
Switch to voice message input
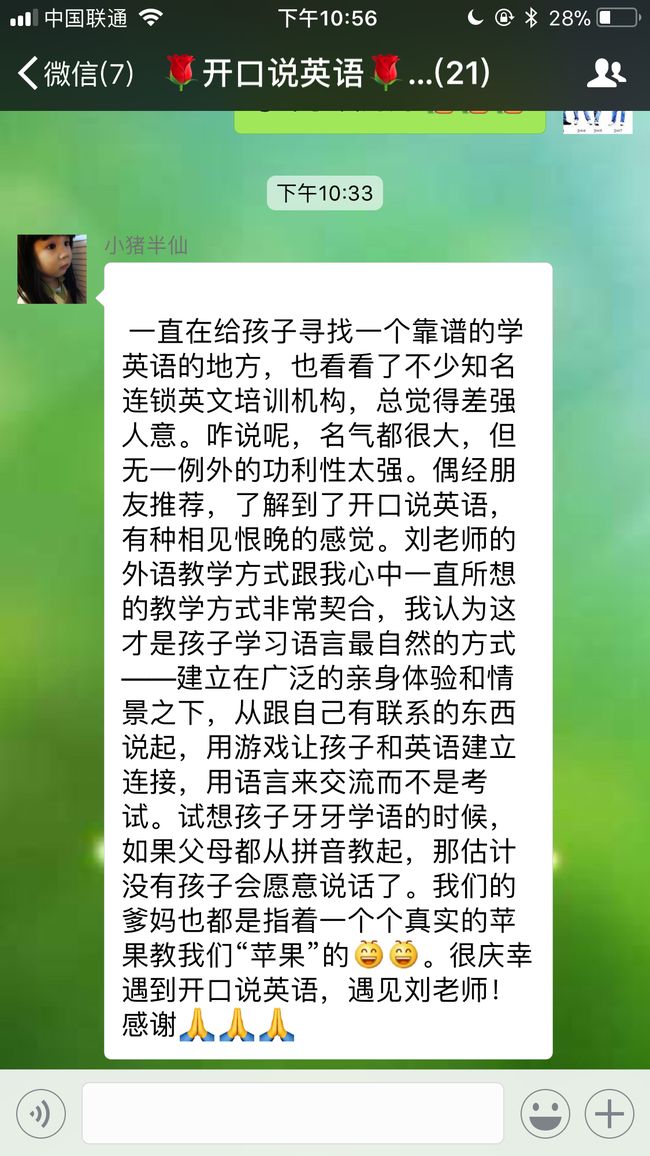click(41, 1113)
